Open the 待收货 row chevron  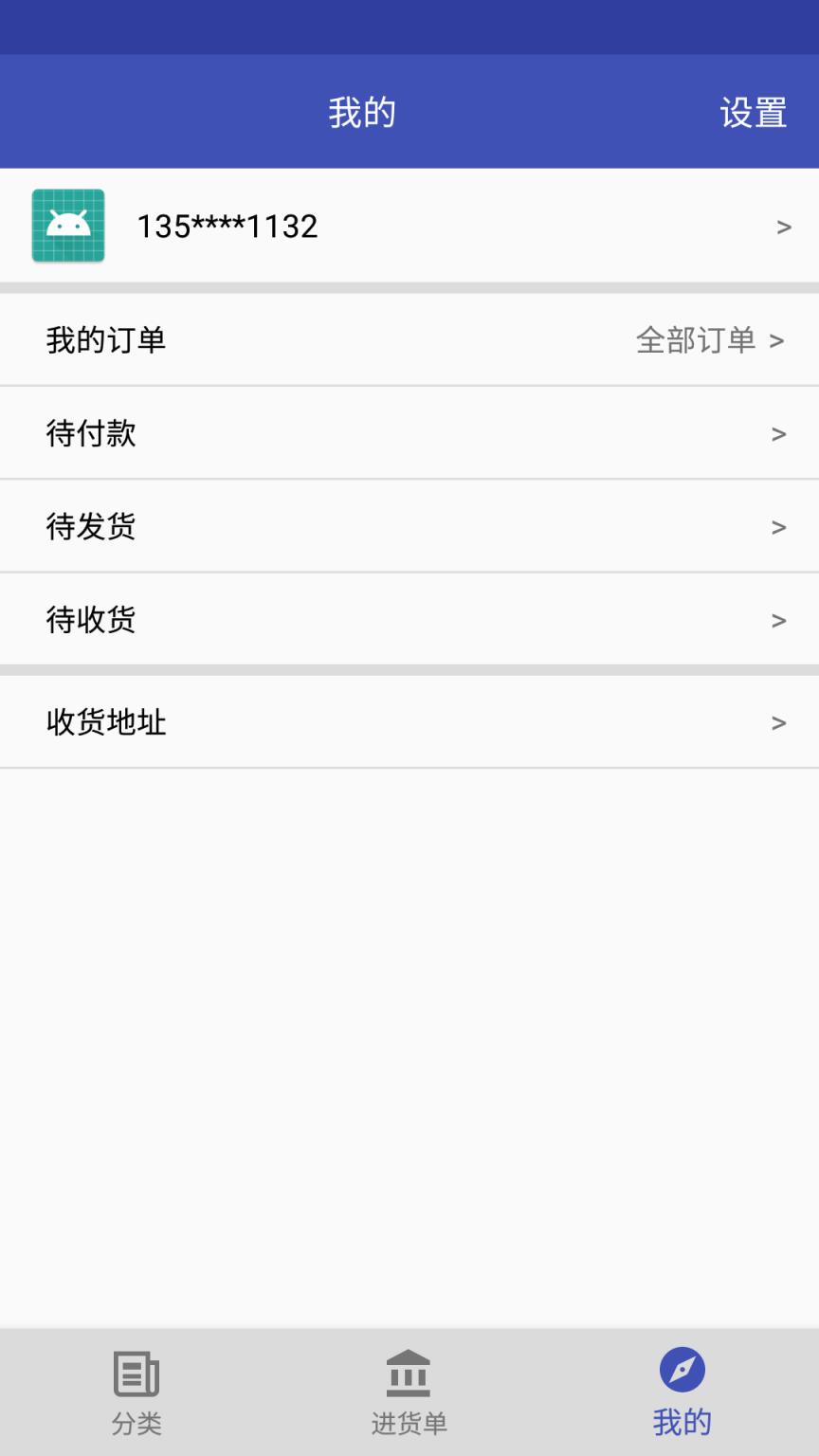point(780,619)
